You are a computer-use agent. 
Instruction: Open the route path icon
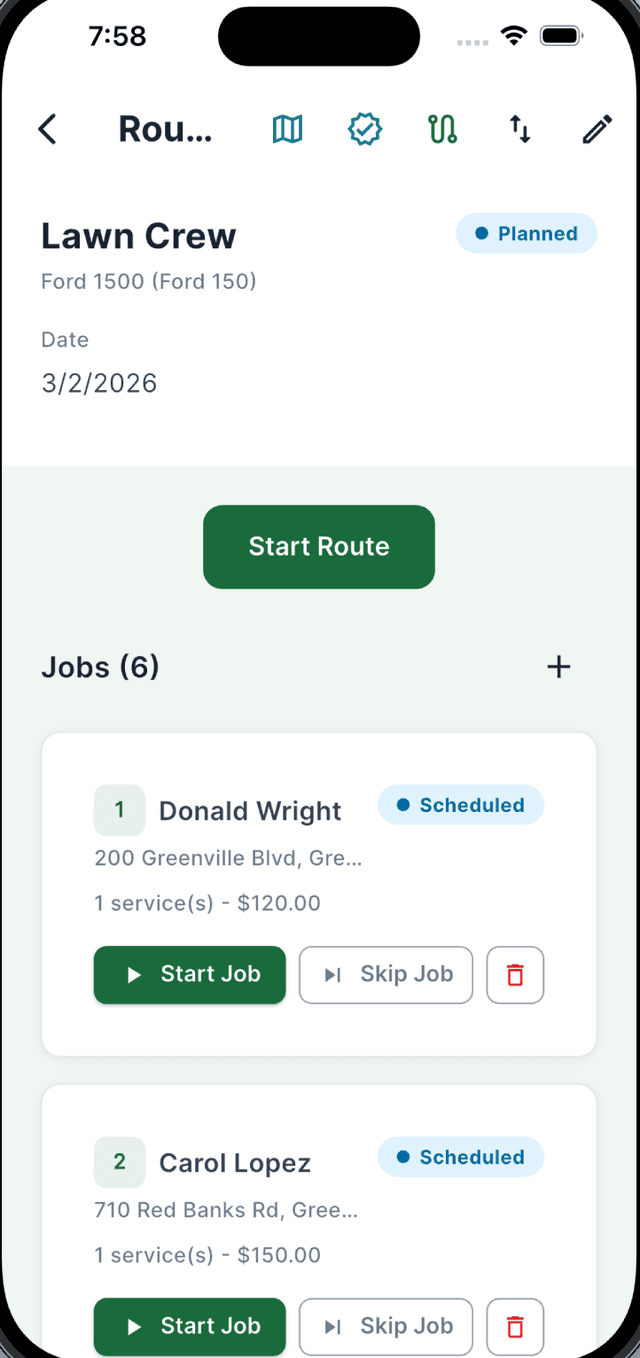click(x=442, y=129)
